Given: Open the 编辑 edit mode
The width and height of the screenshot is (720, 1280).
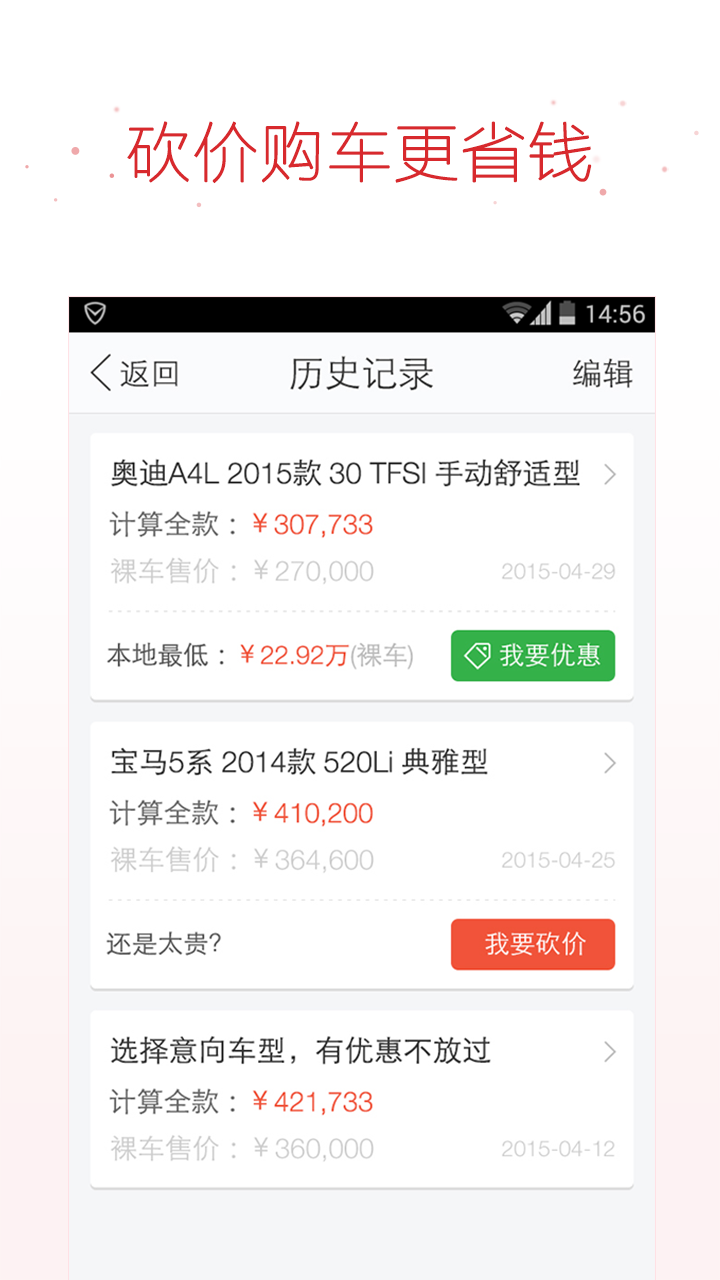Looking at the screenshot, I should pos(602,371).
